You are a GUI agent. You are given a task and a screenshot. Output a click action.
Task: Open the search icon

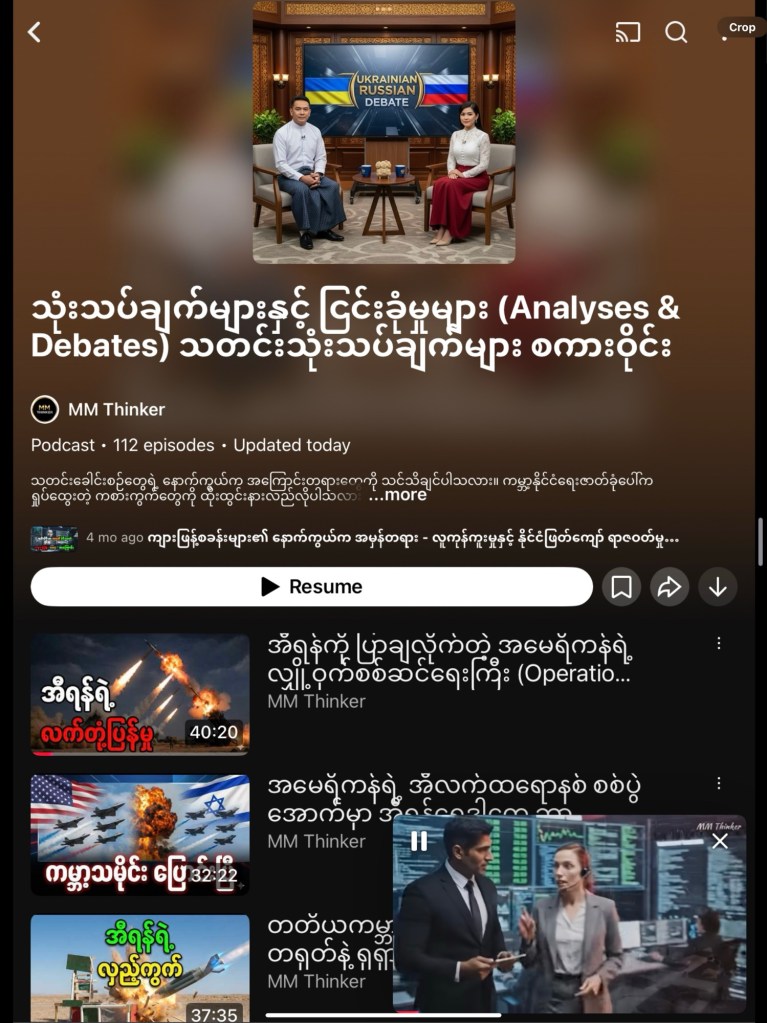coord(677,32)
